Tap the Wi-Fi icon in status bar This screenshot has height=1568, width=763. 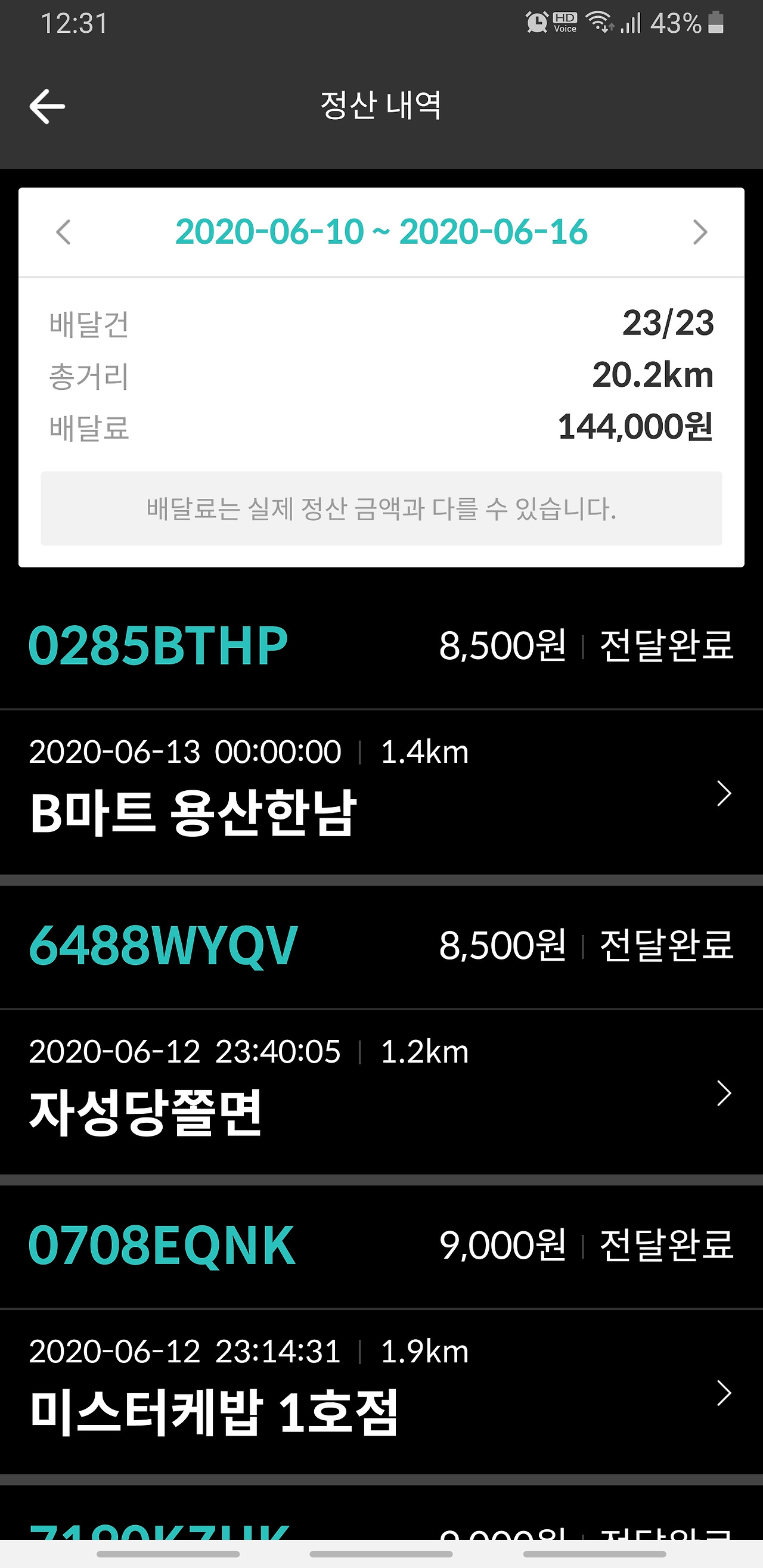(598, 23)
